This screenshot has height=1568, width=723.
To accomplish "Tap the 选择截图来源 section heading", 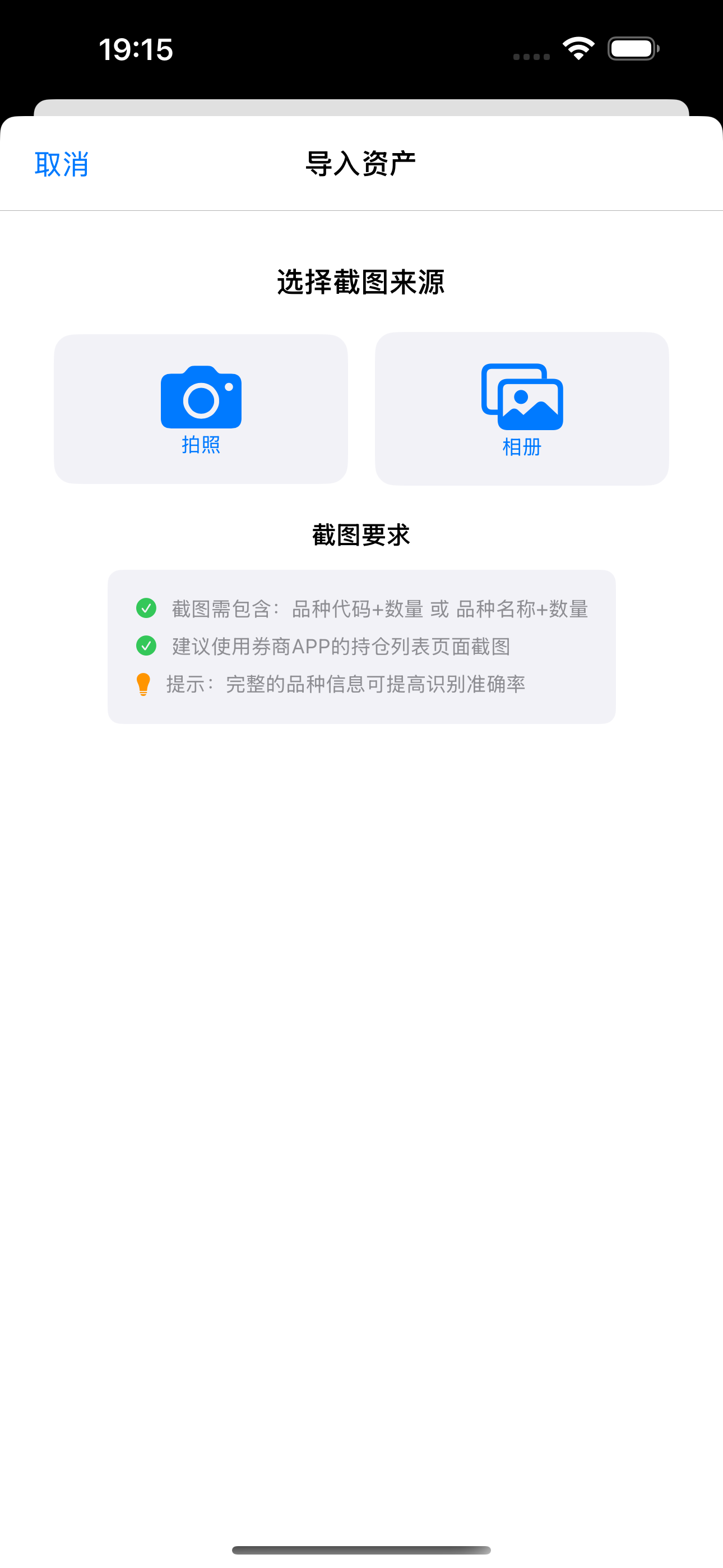I will coord(361,282).
